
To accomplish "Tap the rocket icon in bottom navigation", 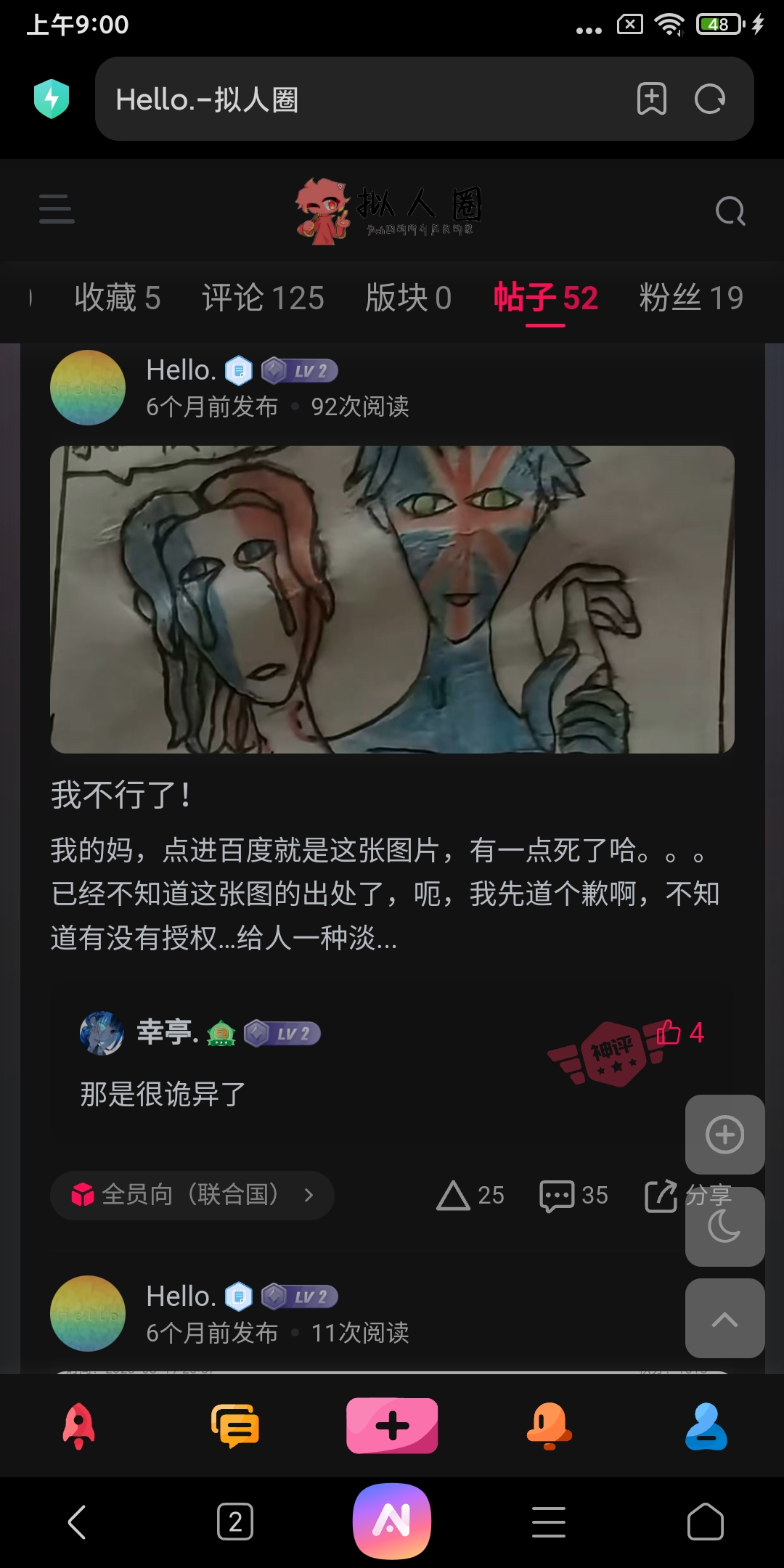I will coord(78,1424).
